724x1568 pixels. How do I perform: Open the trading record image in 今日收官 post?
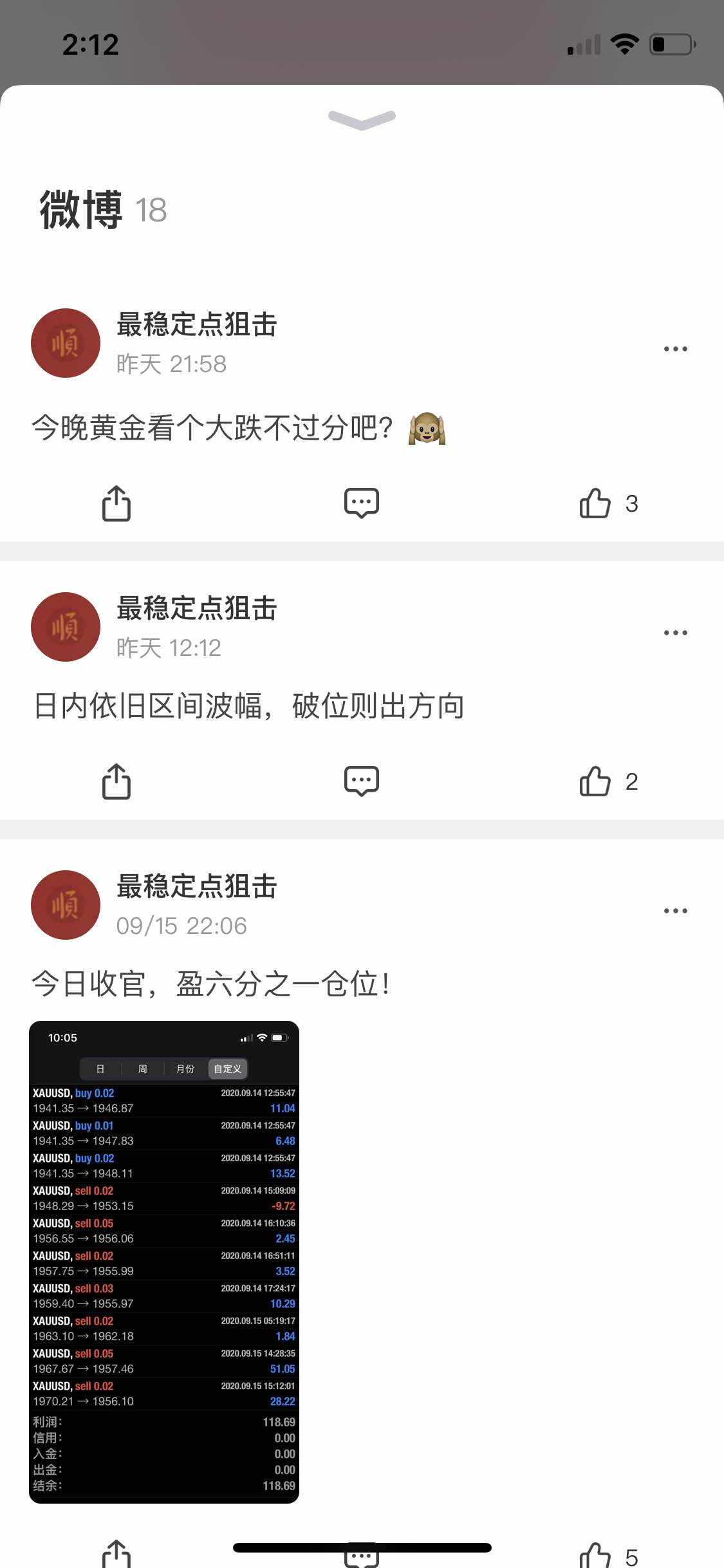[x=164, y=1262]
